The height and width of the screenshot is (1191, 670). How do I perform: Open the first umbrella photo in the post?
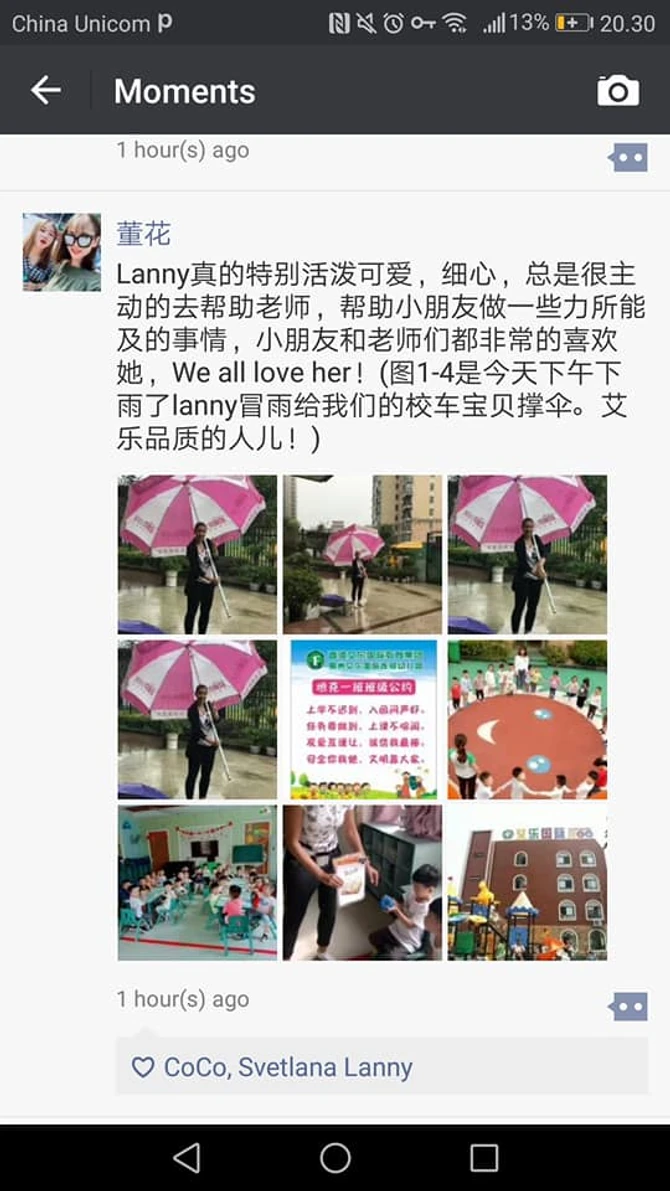[197, 554]
